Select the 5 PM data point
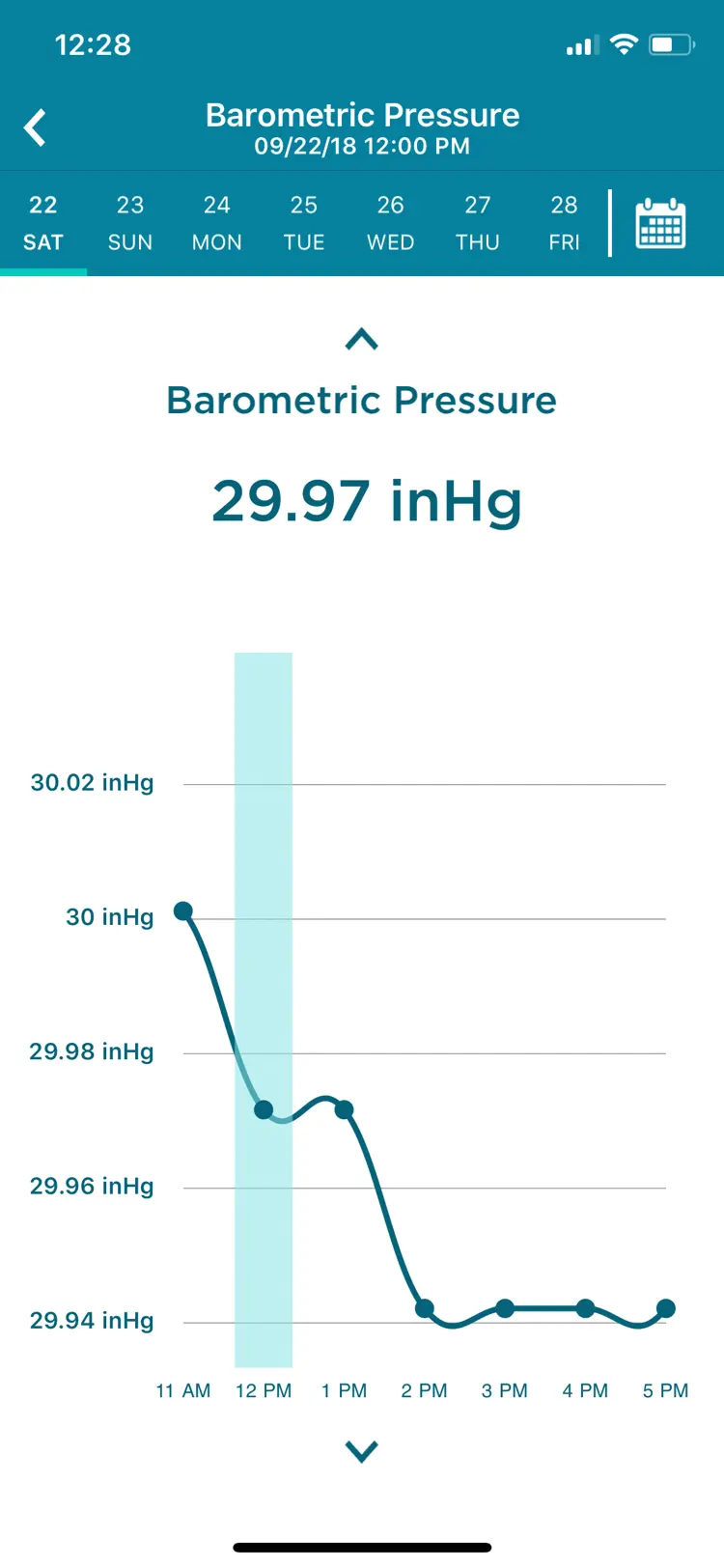Viewport: 724px width, 1568px height. (x=665, y=1309)
